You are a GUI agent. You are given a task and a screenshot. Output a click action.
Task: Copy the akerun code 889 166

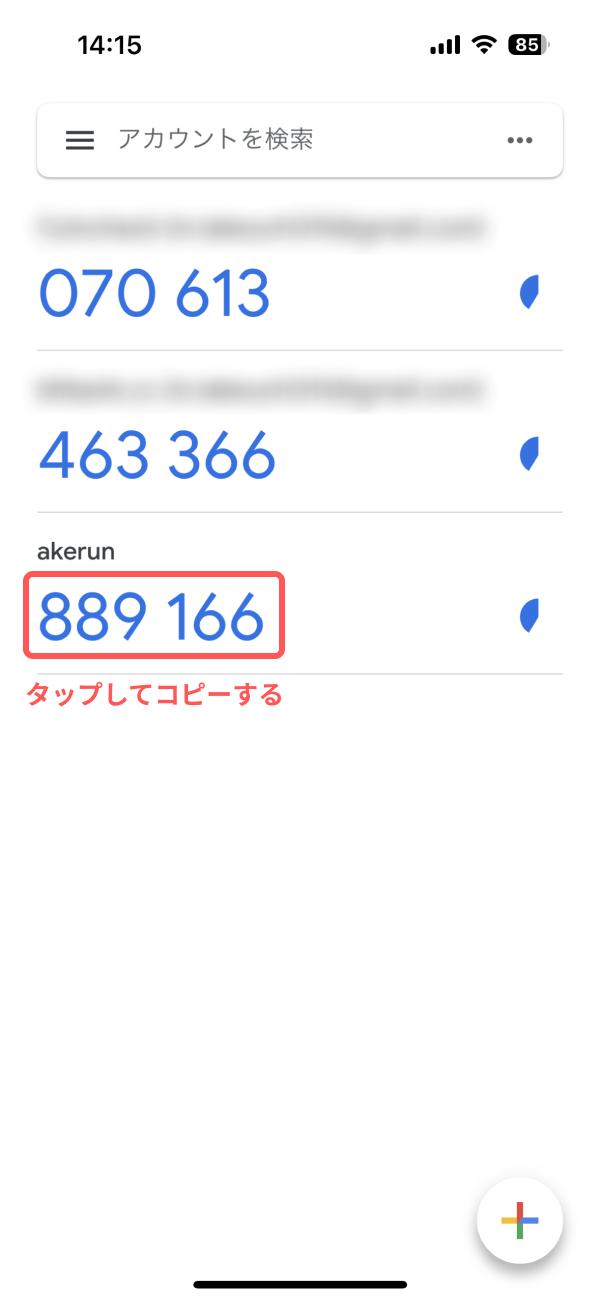coord(152,616)
